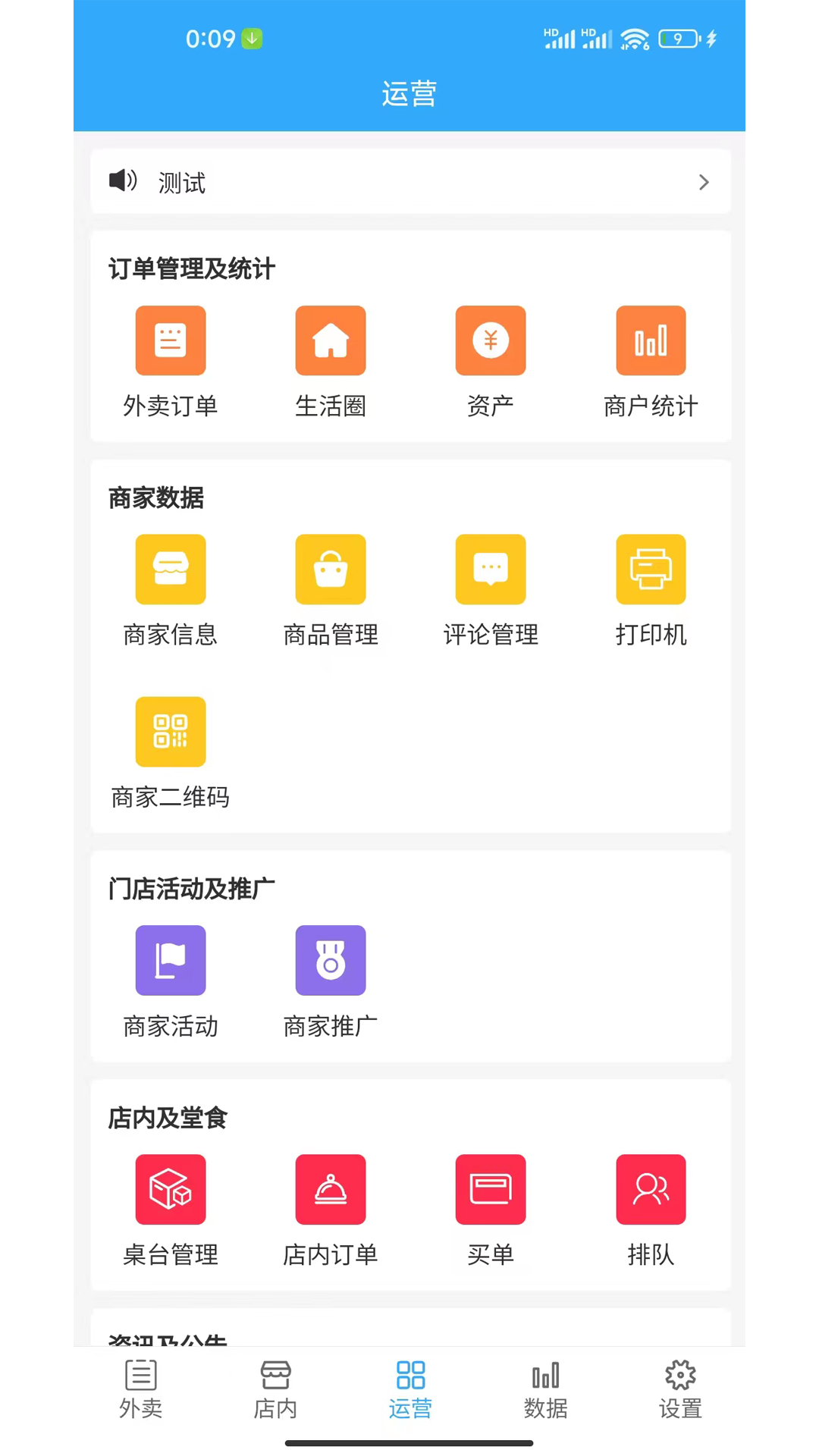This screenshot has width=819, height=1456.
Task: Go to 商品管理 product management
Action: click(331, 591)
